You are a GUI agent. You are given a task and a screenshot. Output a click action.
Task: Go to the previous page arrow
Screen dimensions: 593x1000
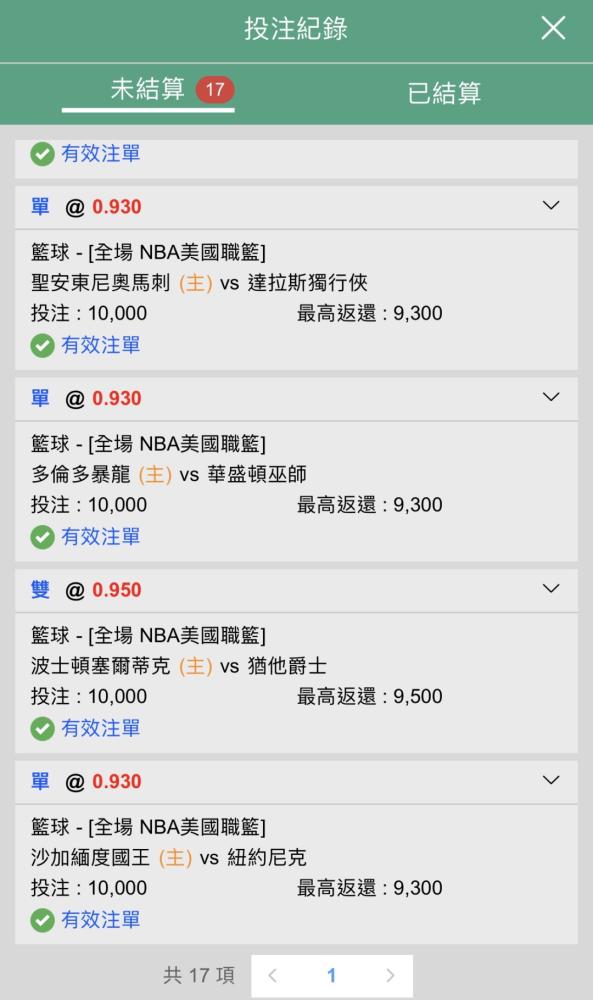[x=272, y=975]
